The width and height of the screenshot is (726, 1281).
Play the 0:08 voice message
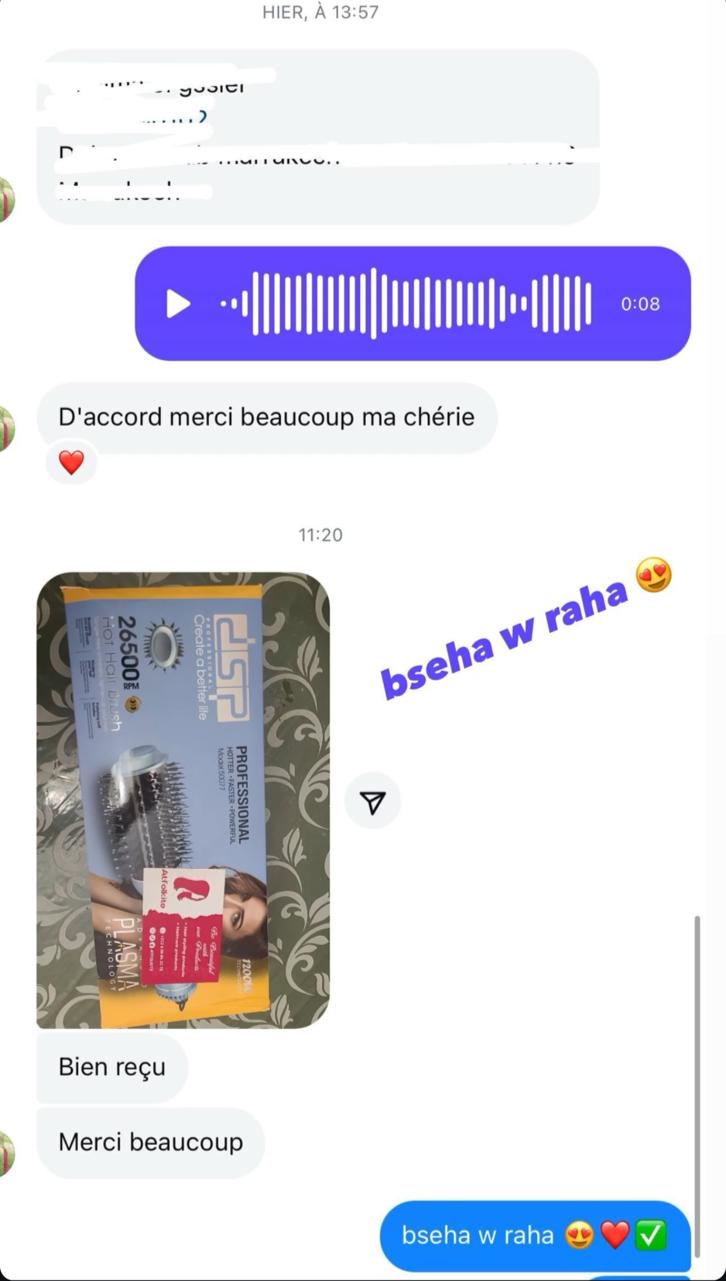(x=178, y=303)
